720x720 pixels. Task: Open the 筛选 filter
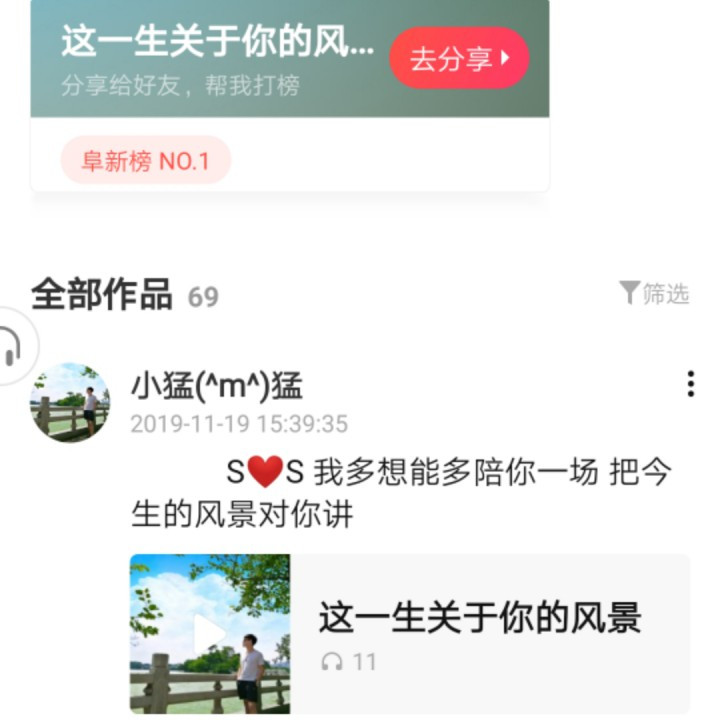pyautogui.click(x=655, y=293)
